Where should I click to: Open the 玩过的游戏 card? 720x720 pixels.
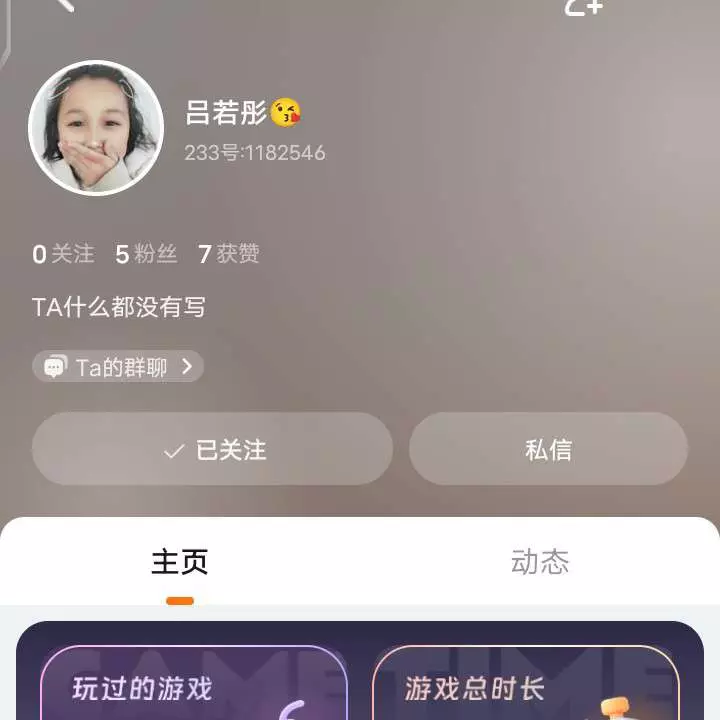pyautogui.click(x=193, y=685)
